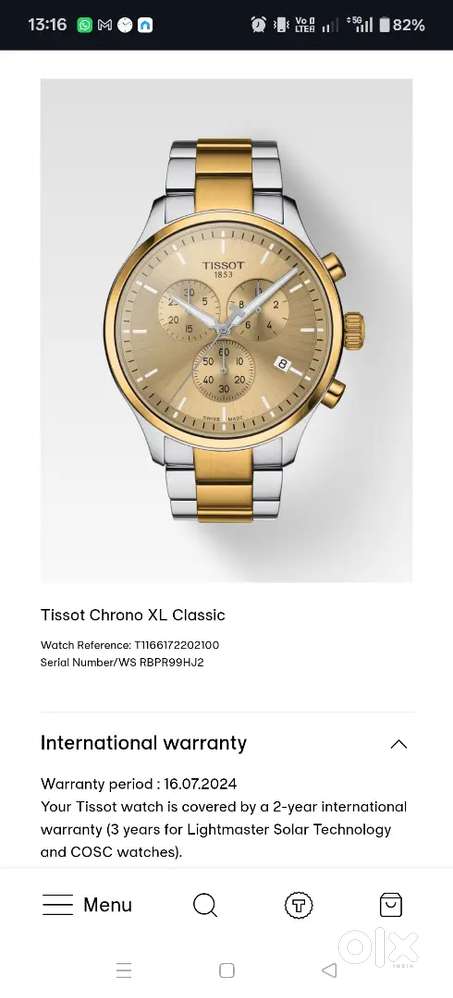This screenshot has height=998, width=453.
Task: Open the search magnifier icon
Action: pyautogui.click(x=205, y=904)
